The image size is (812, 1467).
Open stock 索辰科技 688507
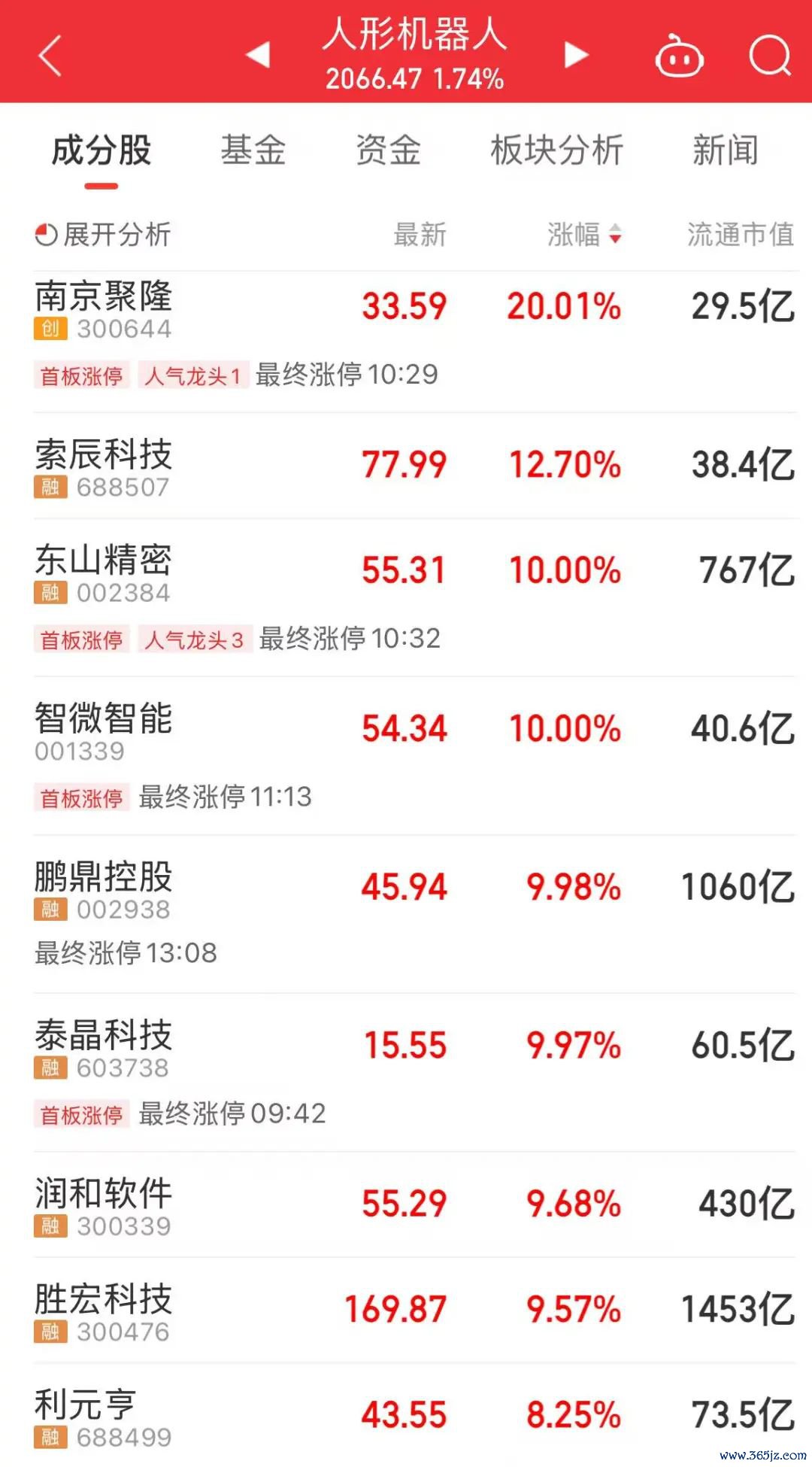pos(415,466)
